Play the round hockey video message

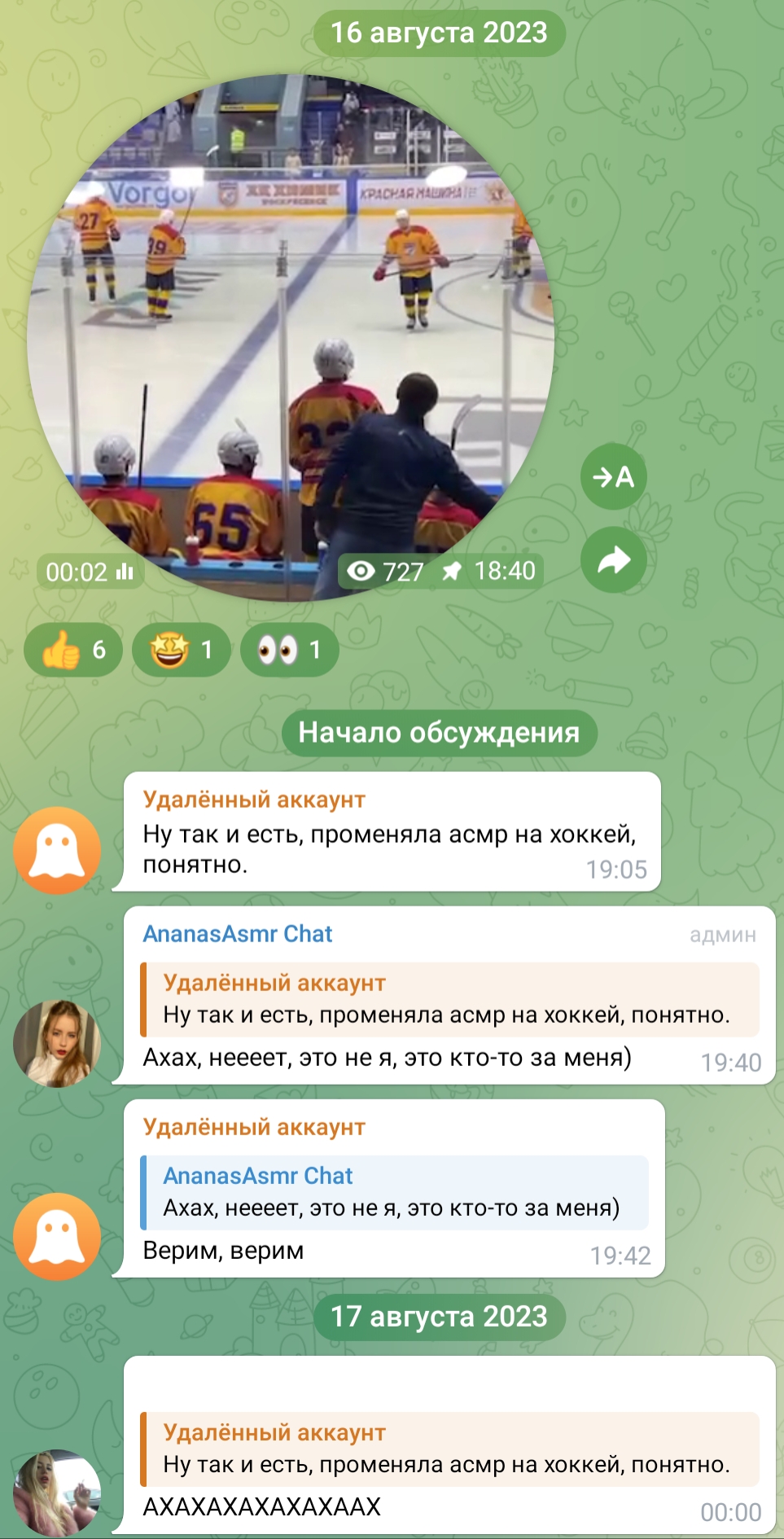pos(291,338)
